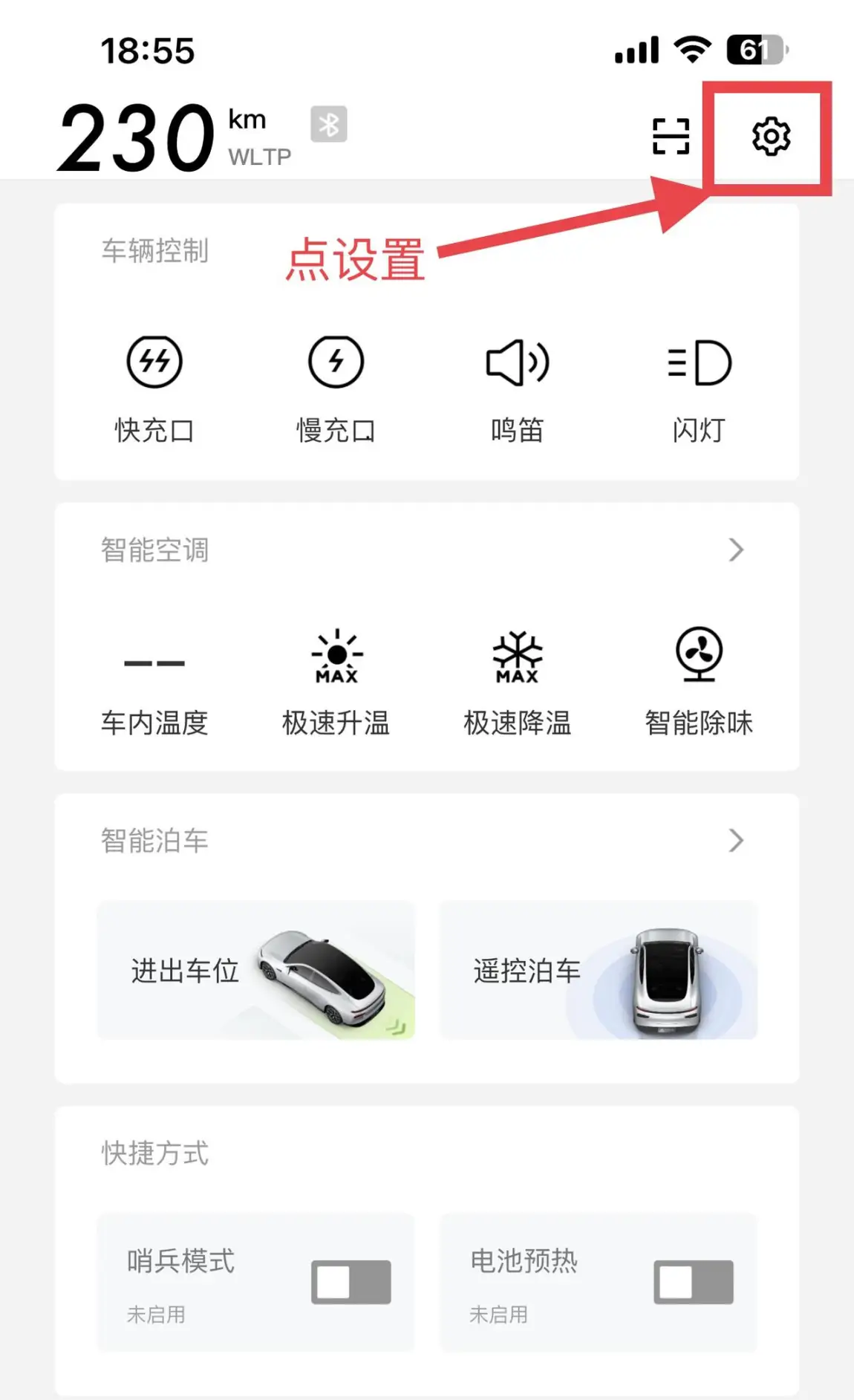Check the cabin temperature (车内温度)

coord(154,691)
